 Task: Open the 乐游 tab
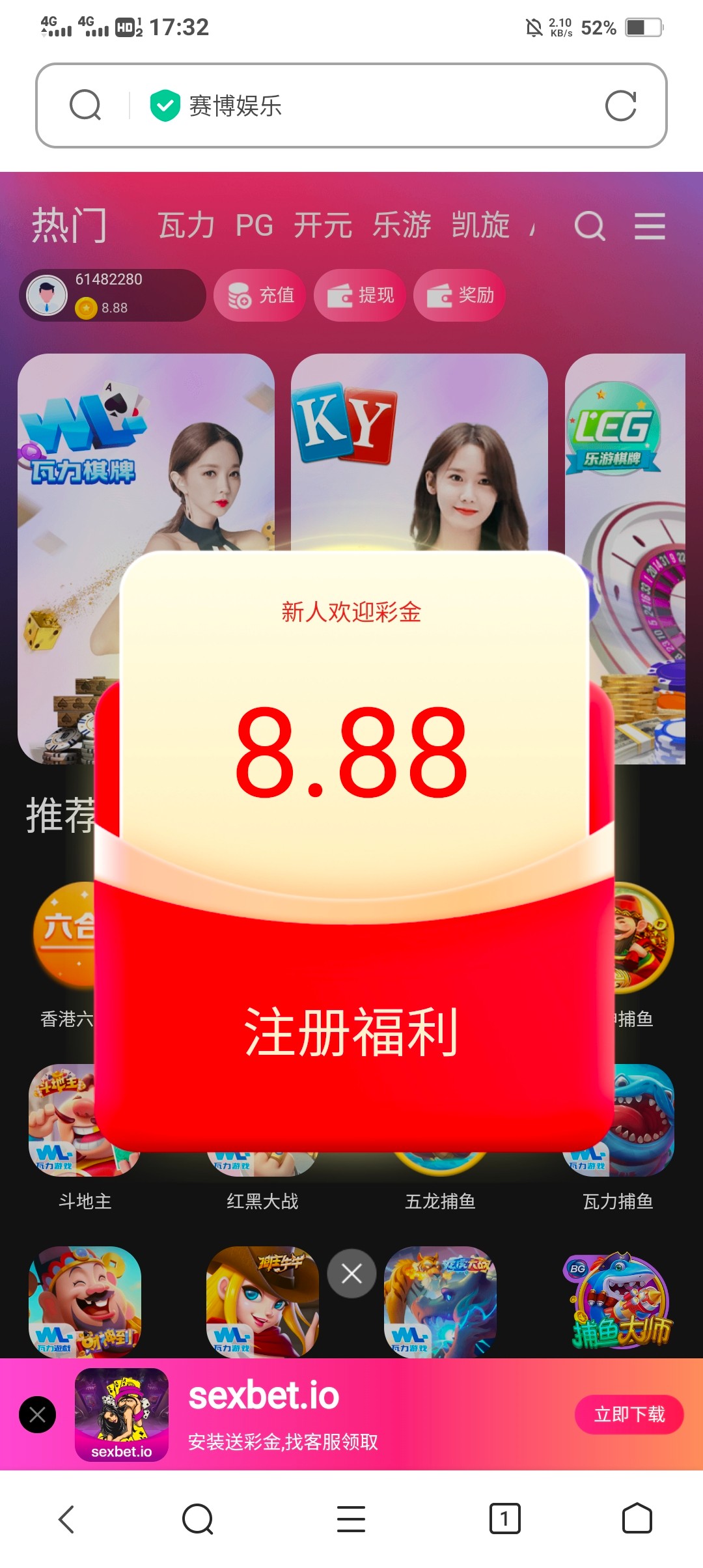[402, 226]
